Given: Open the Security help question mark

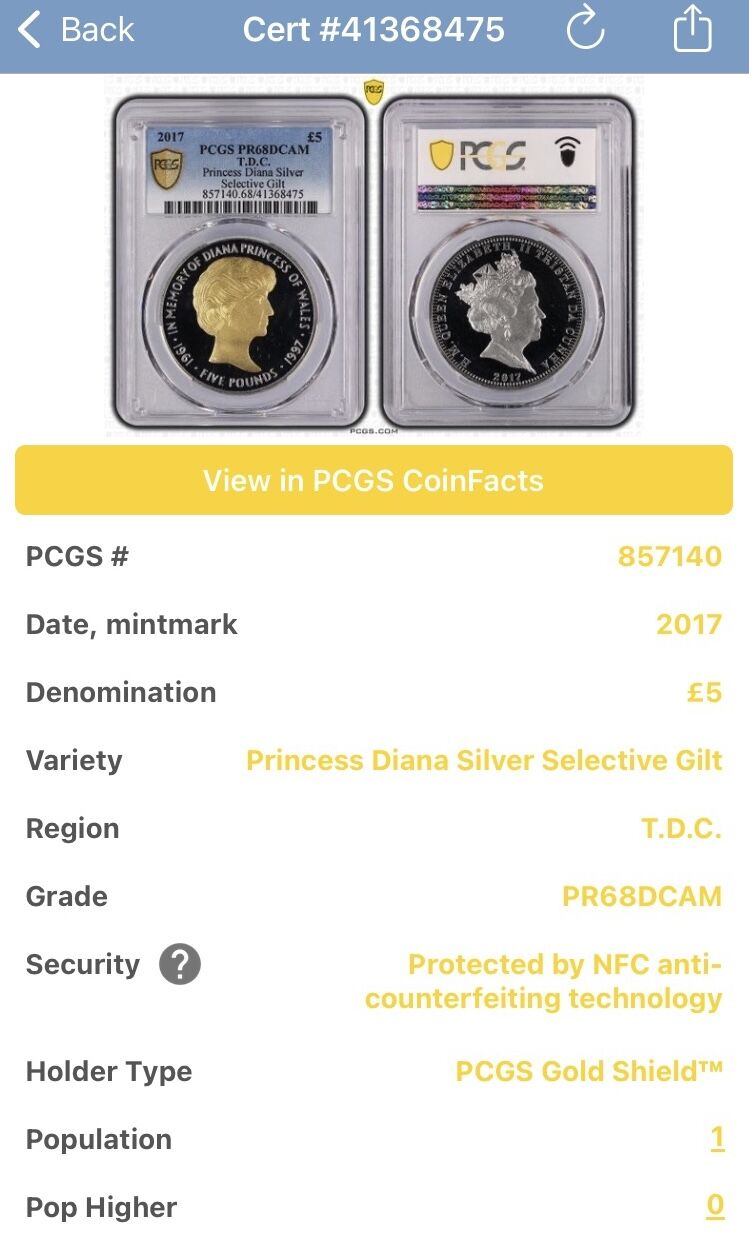Looking at the screenshot, I should 180,965.
